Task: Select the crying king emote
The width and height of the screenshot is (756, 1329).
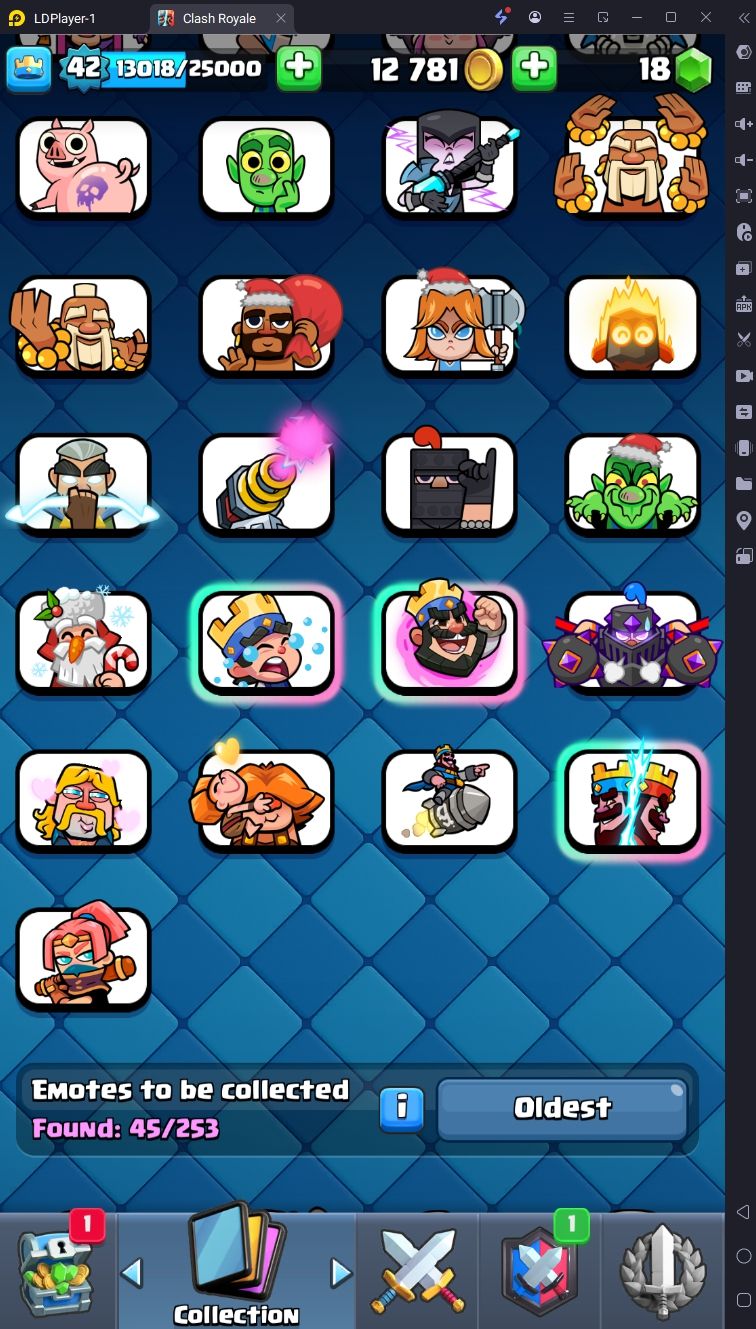Action: point(266,641)
